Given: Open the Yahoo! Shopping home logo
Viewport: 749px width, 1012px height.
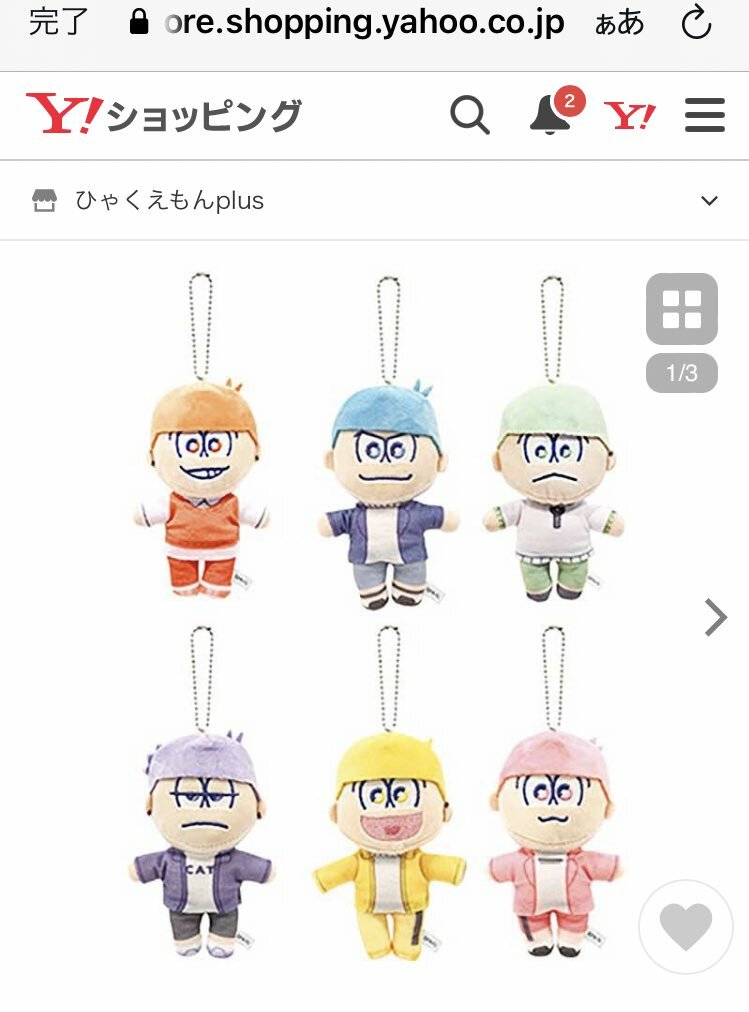Looking at the screenshot, I should tap(163, 116).
